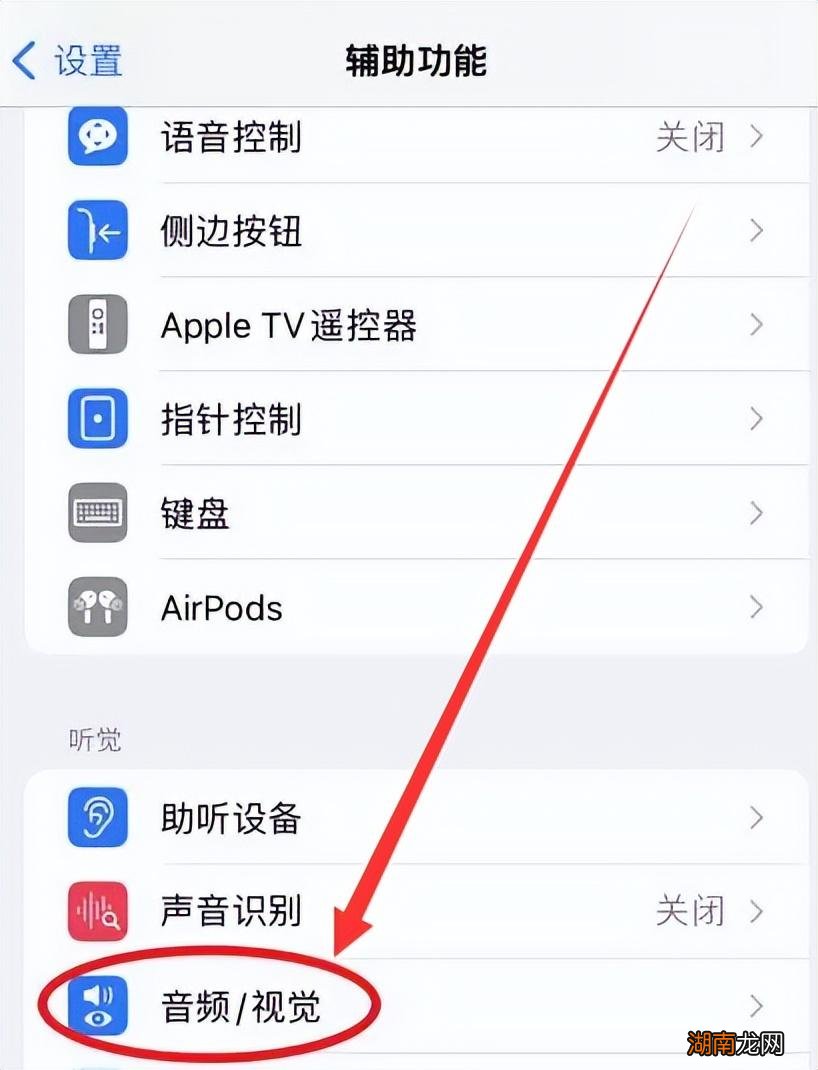This screenshot has width=818, height=1070.
Task: Select the AirPods earbuds icon
Action: 96,607
